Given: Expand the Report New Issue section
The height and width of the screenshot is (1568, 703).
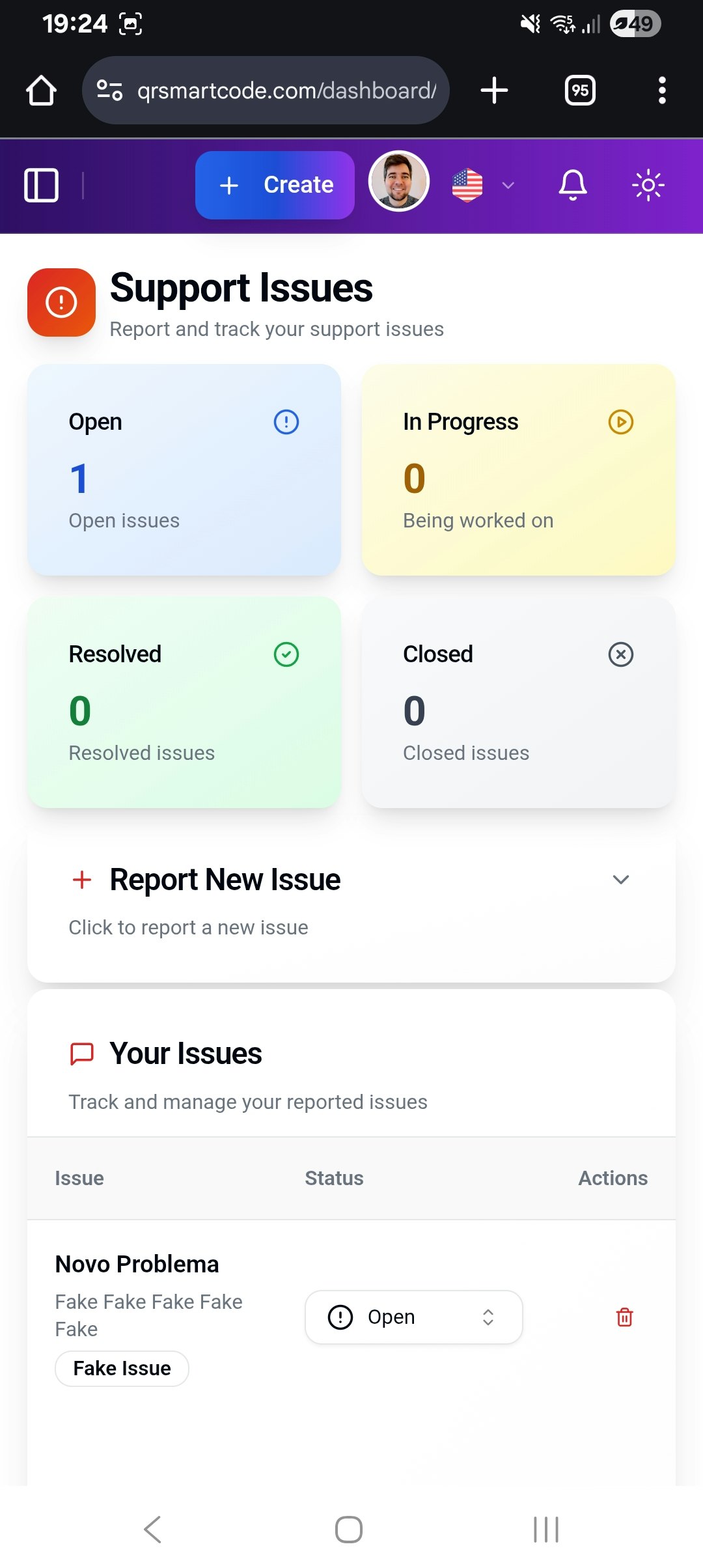Looking at the screenshot, I should pos(351,908).
